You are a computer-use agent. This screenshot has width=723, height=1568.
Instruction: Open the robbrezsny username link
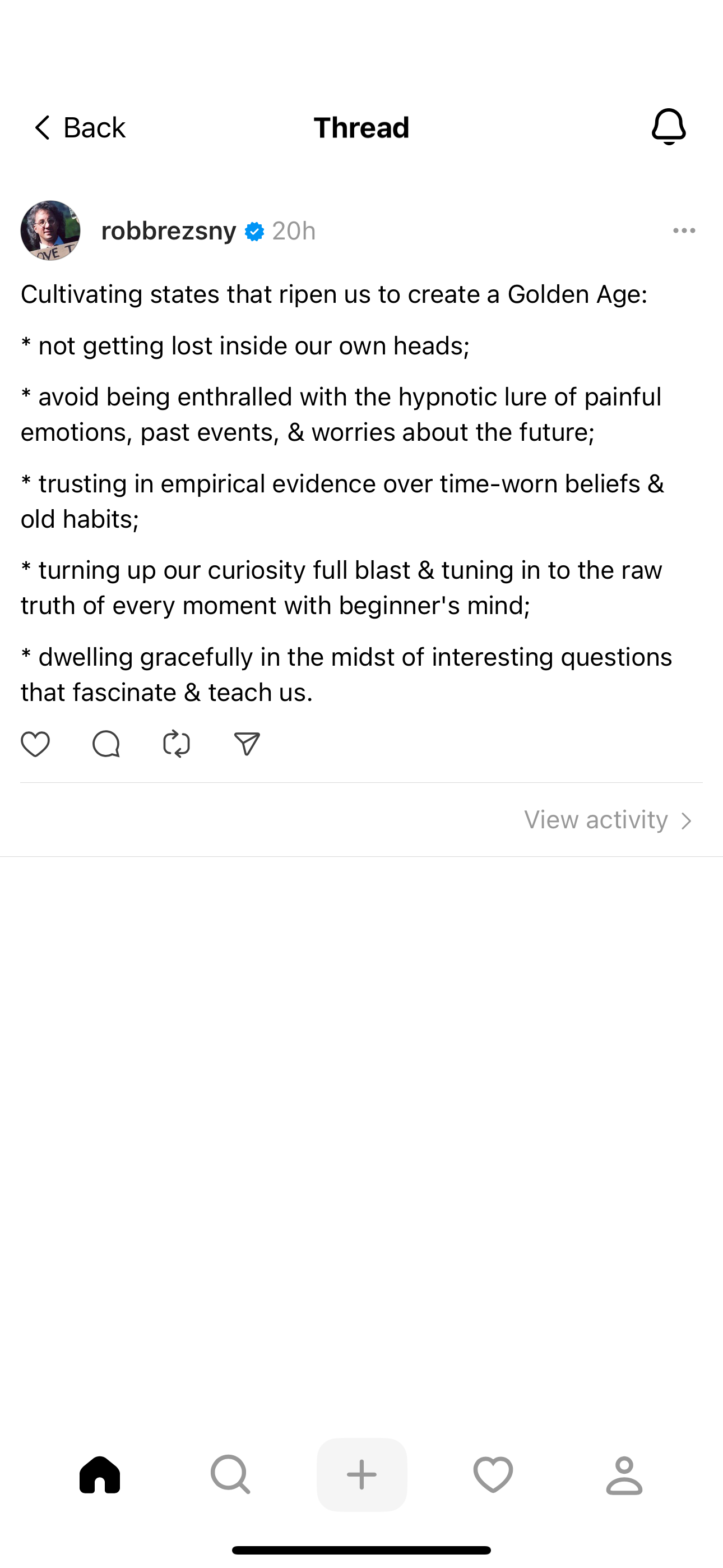click(x=169, y=231)
